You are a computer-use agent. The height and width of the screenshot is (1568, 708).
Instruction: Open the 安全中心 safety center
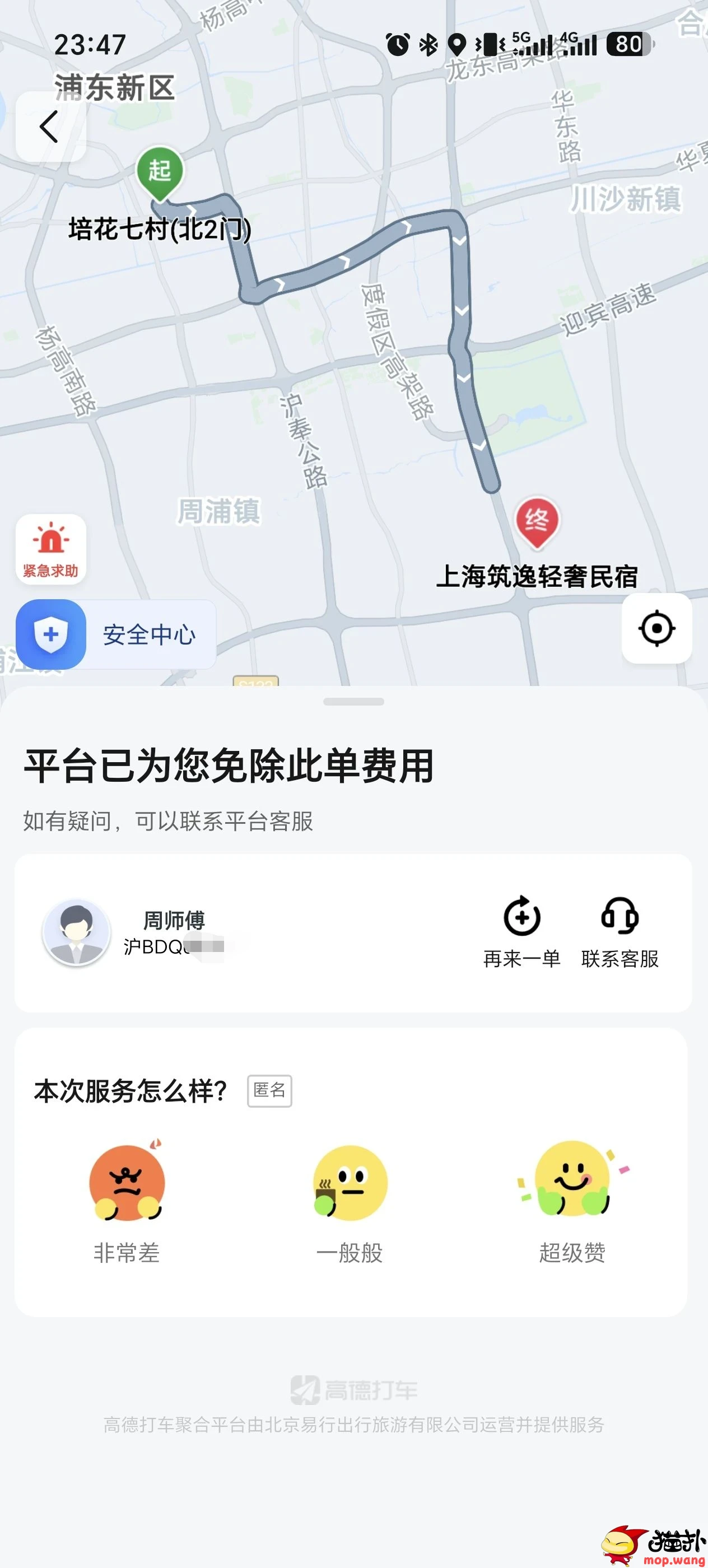click(x=116, y=634)
